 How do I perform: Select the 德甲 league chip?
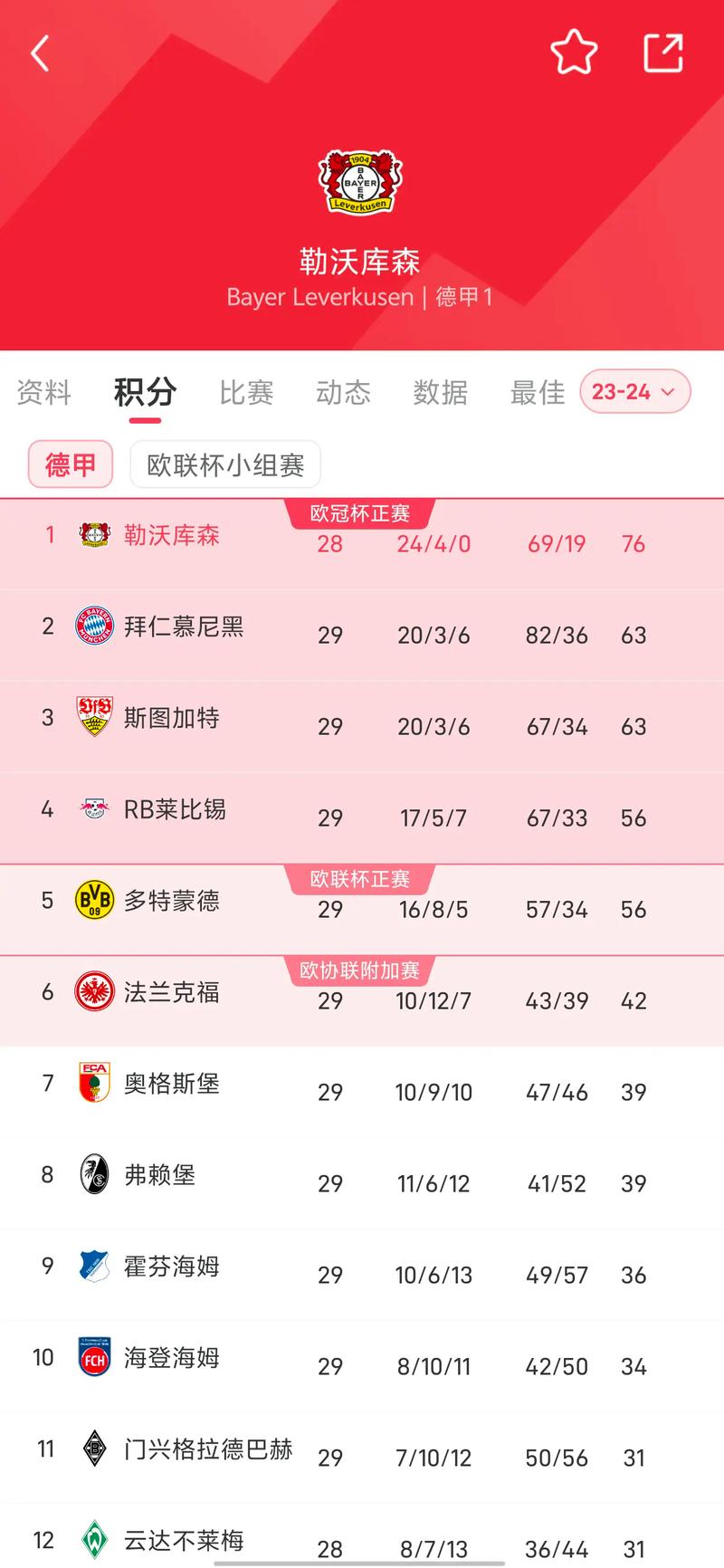[x=71, y=464]
